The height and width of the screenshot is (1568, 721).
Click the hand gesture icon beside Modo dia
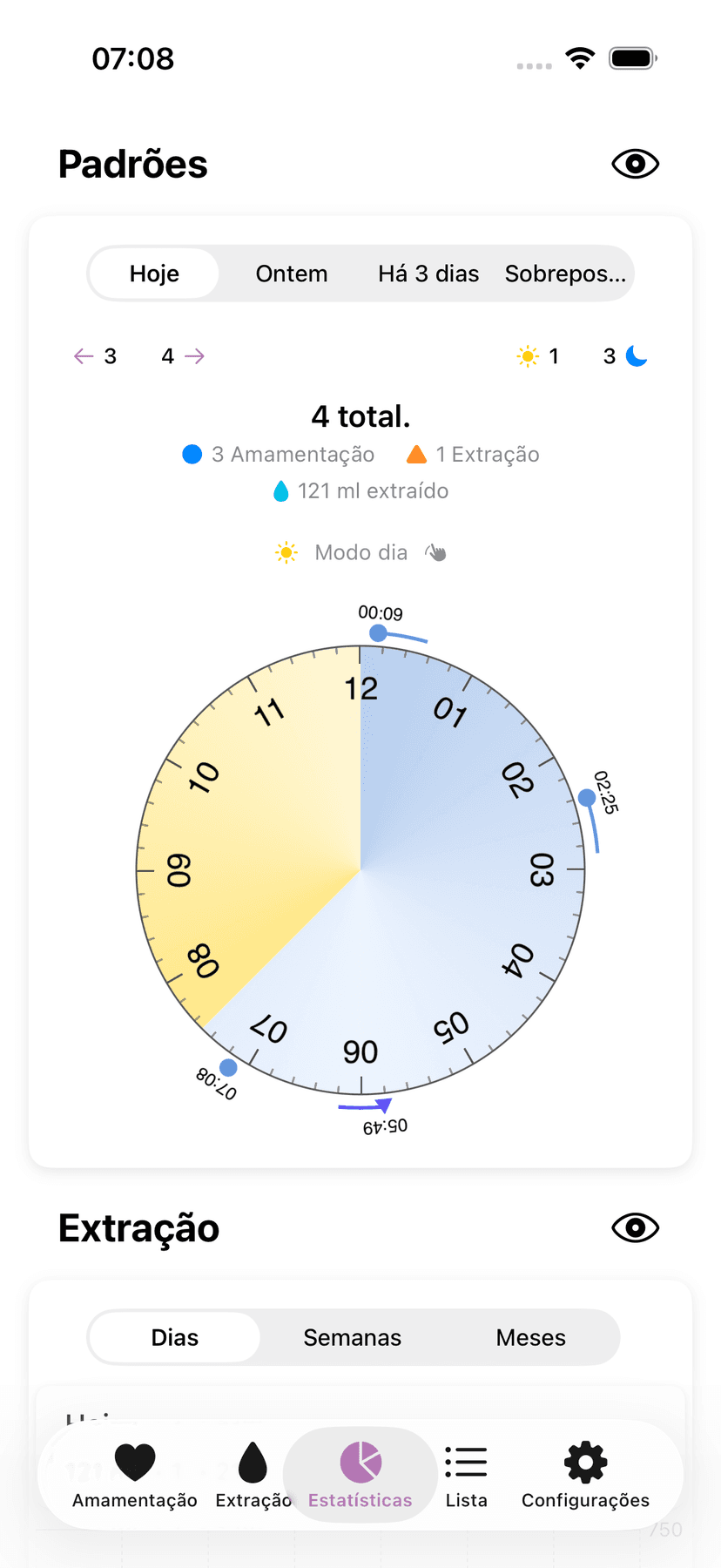(436, 551)
